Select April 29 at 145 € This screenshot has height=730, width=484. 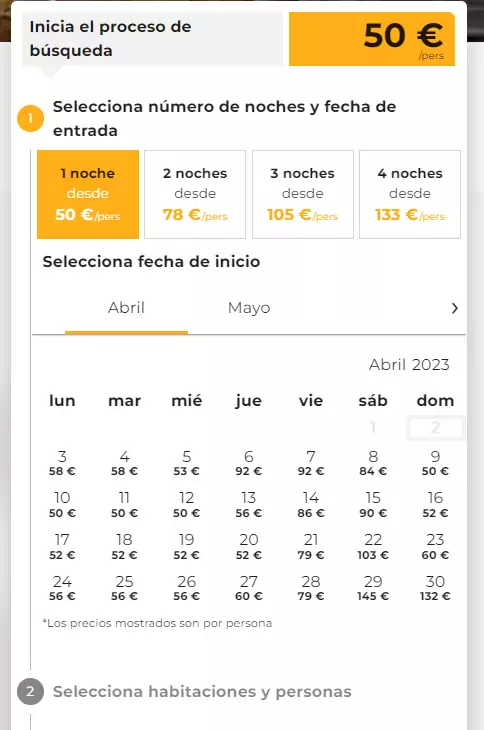click(373, 588)
